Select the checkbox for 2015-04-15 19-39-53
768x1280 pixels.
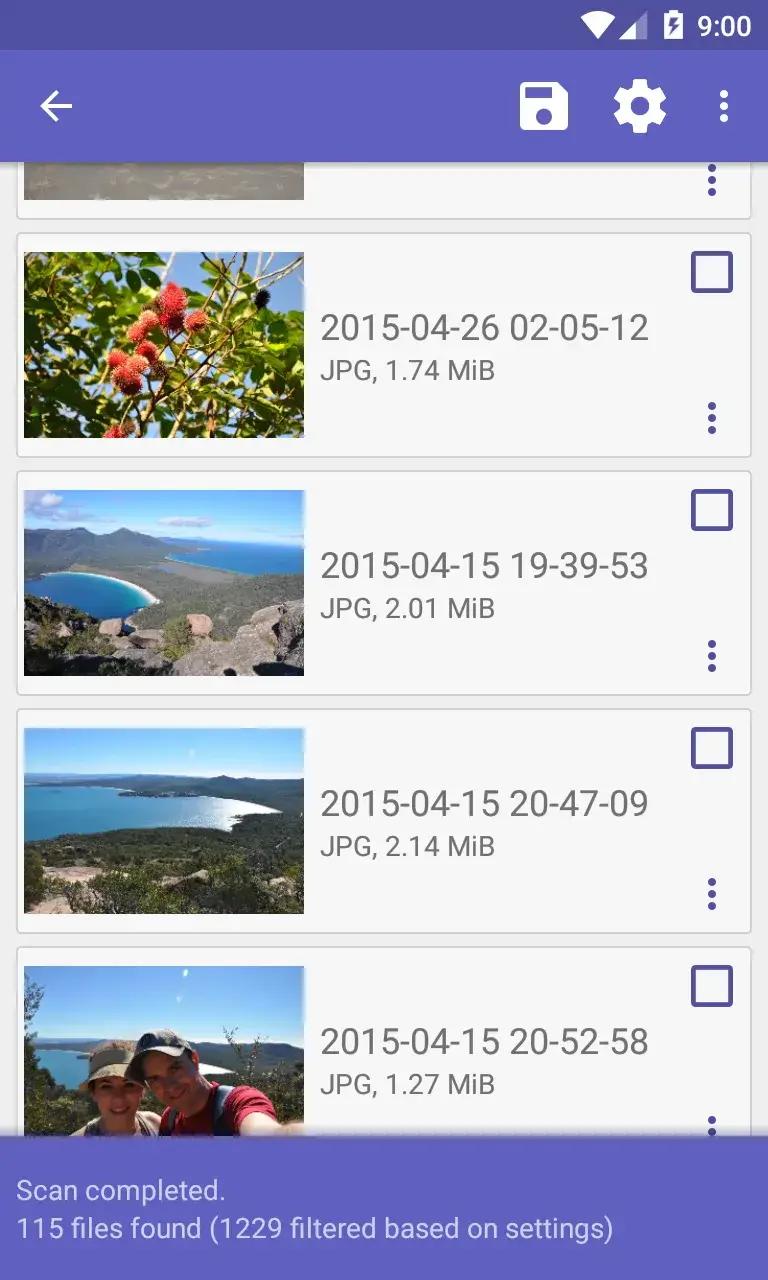711,510
